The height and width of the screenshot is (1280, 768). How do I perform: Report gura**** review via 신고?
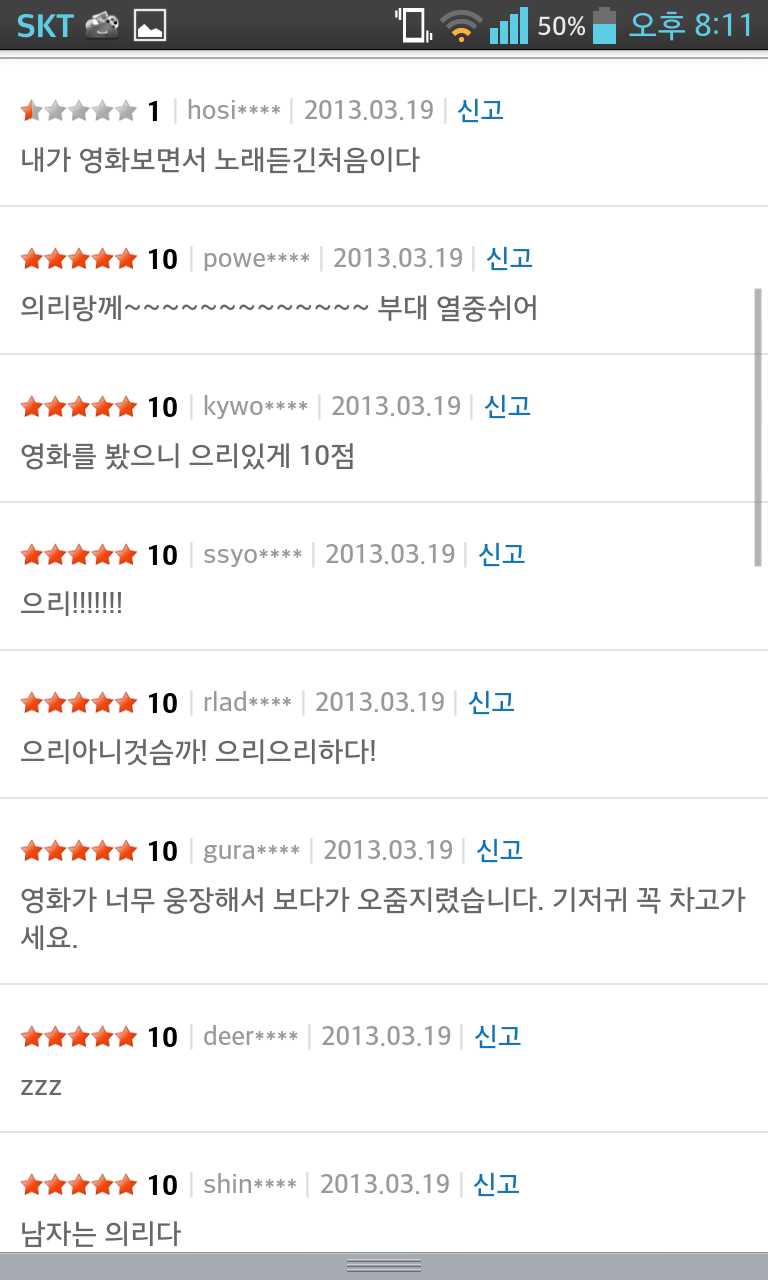(x=499, y=850)
